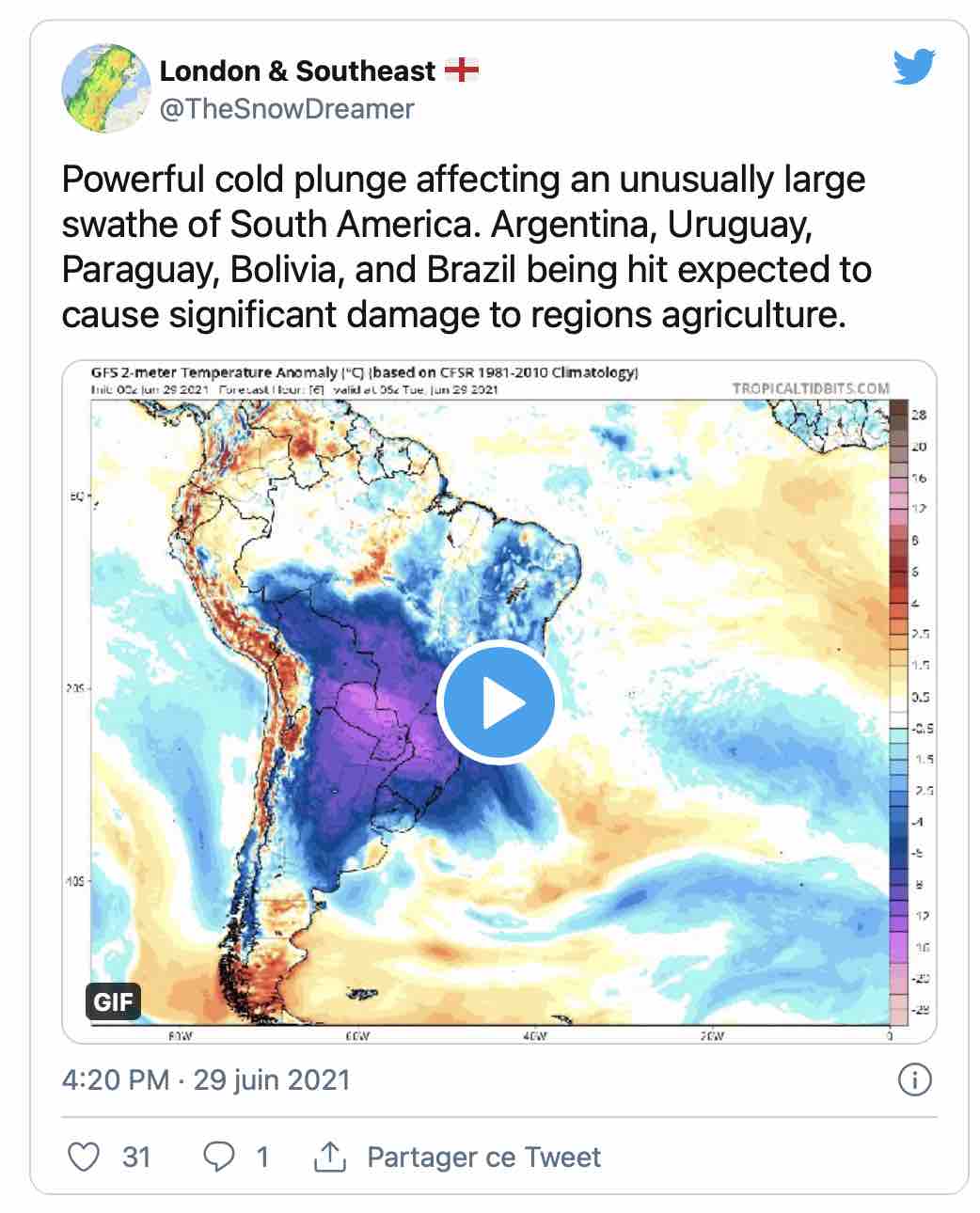Open London & Southeast profile picture
Viewport: 980px width, 1213px height.
(x=106, y=87)
